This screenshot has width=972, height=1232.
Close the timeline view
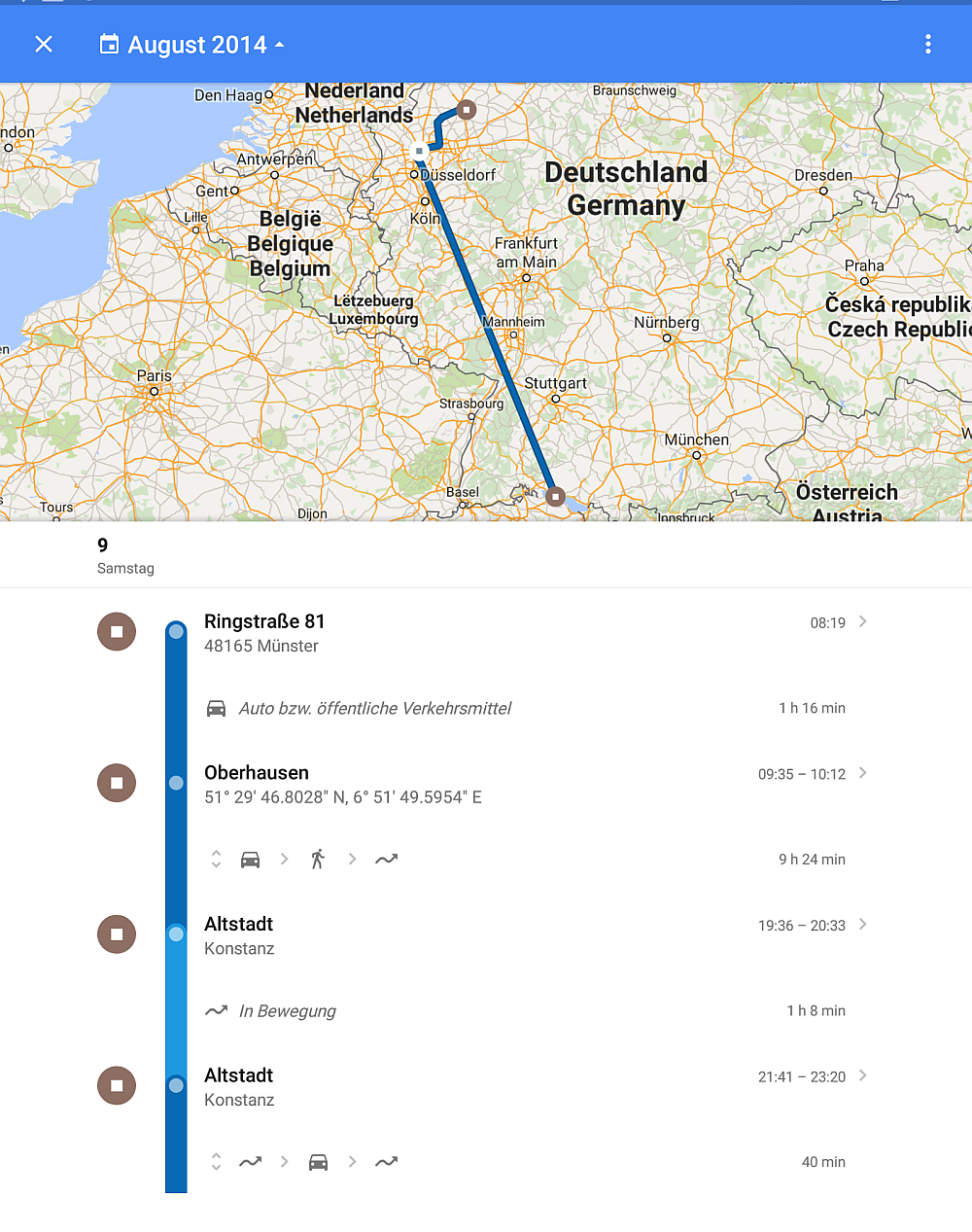click(44, 44)
